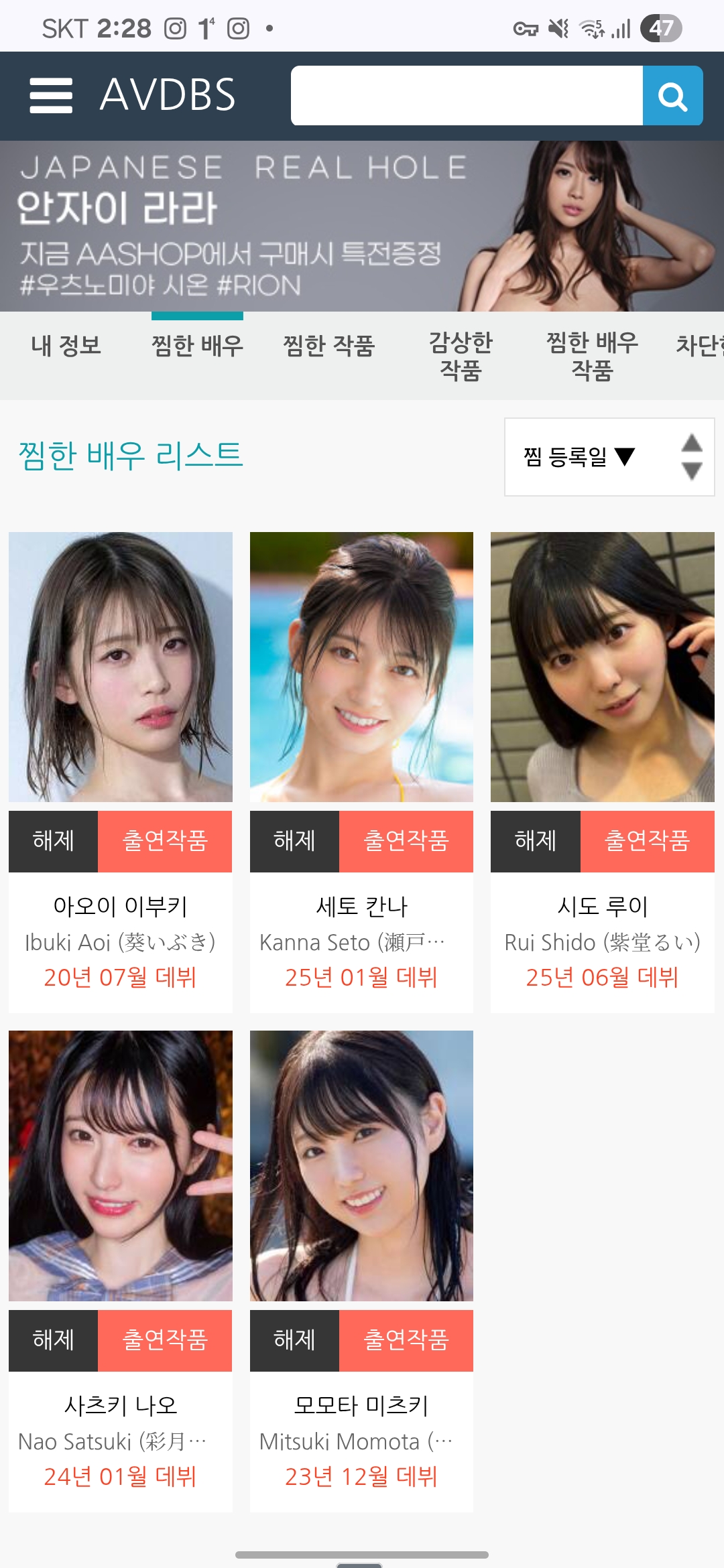Switch to the 내 정보 tab
Screen dimensions: 724x1568
tap(66, 346)
